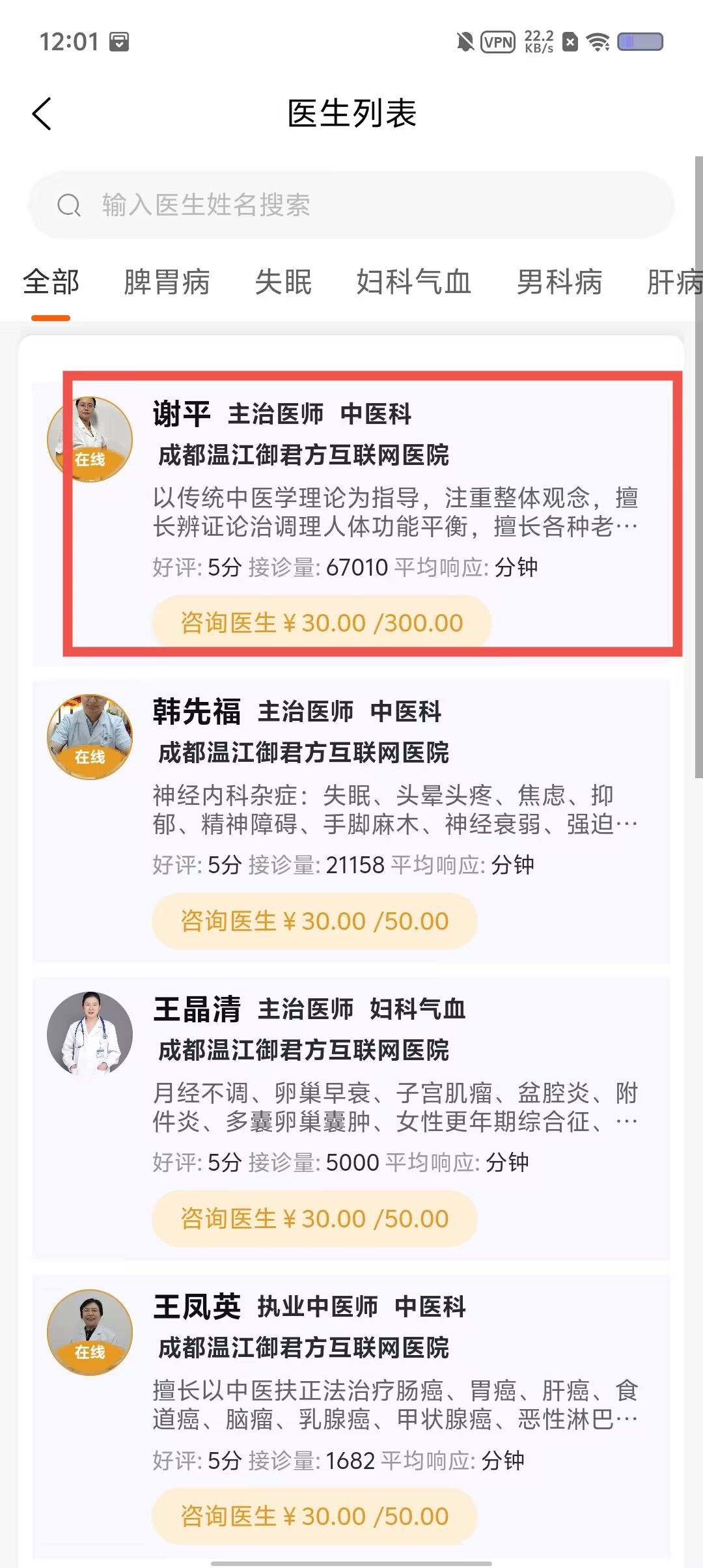Go back from the doctor list
The image size is (703, 1568).
click(x=42, y=114)
